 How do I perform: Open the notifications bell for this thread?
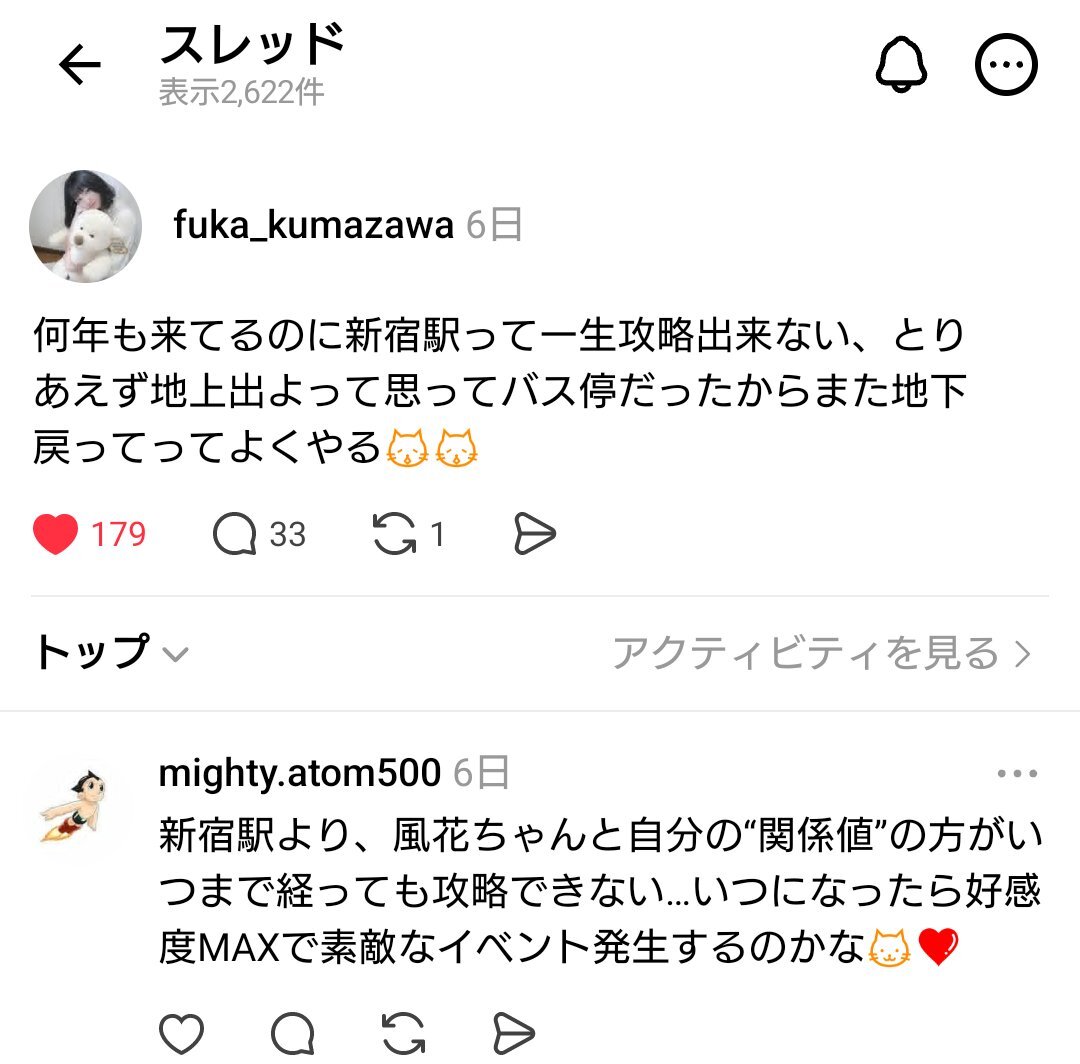pyautogui.click(x=901, y=66)
